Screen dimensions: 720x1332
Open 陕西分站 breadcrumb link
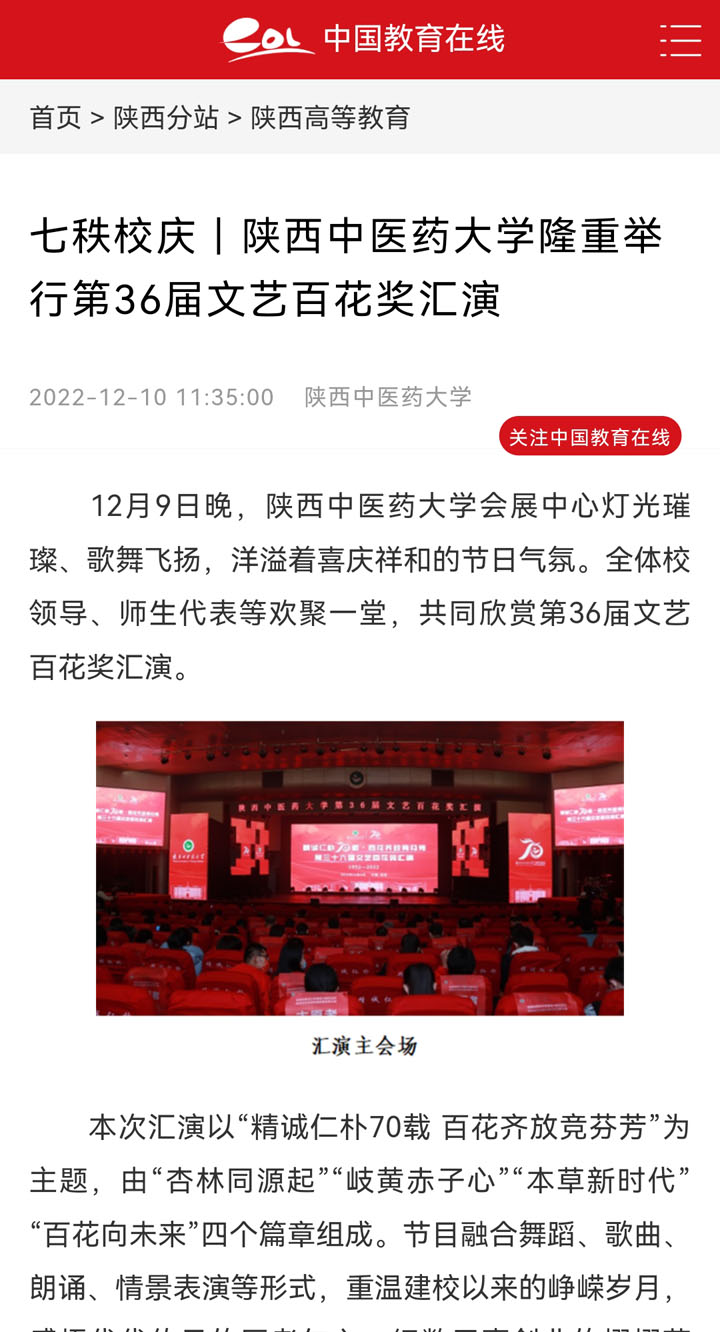[166, 118]
